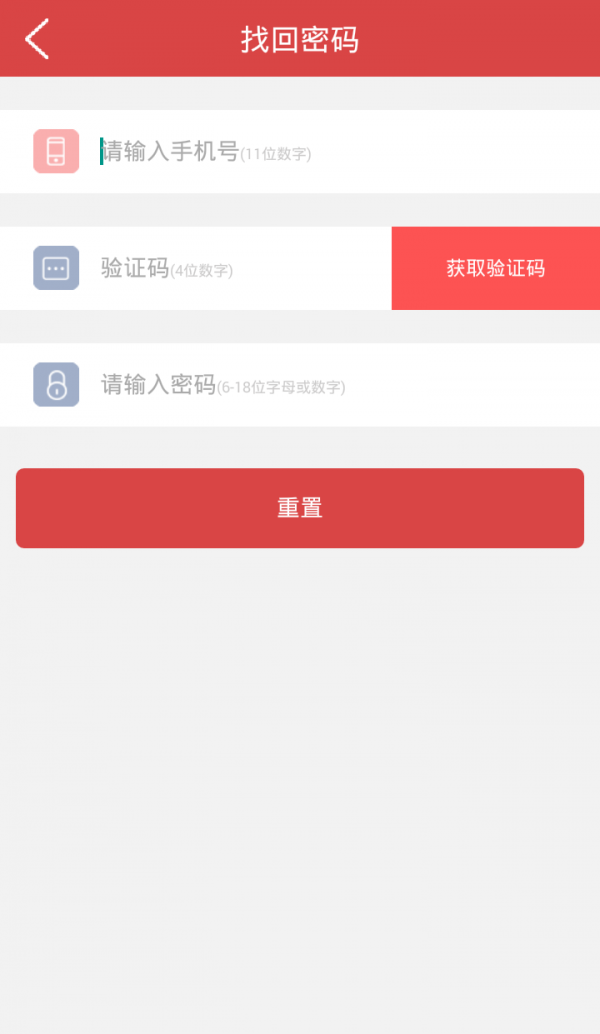Screen dimensions: 600x1034
Task: Submit with the 重置 reset button
Action: click(x=300, y=508)
